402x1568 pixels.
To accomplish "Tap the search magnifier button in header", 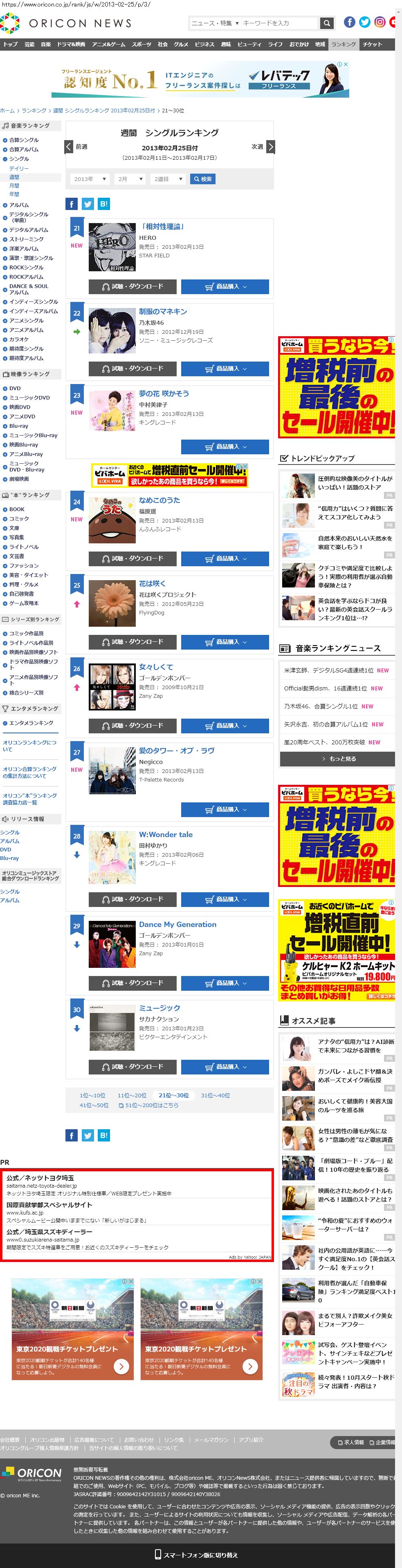I will pyautogui.click(x=327, y=23).
